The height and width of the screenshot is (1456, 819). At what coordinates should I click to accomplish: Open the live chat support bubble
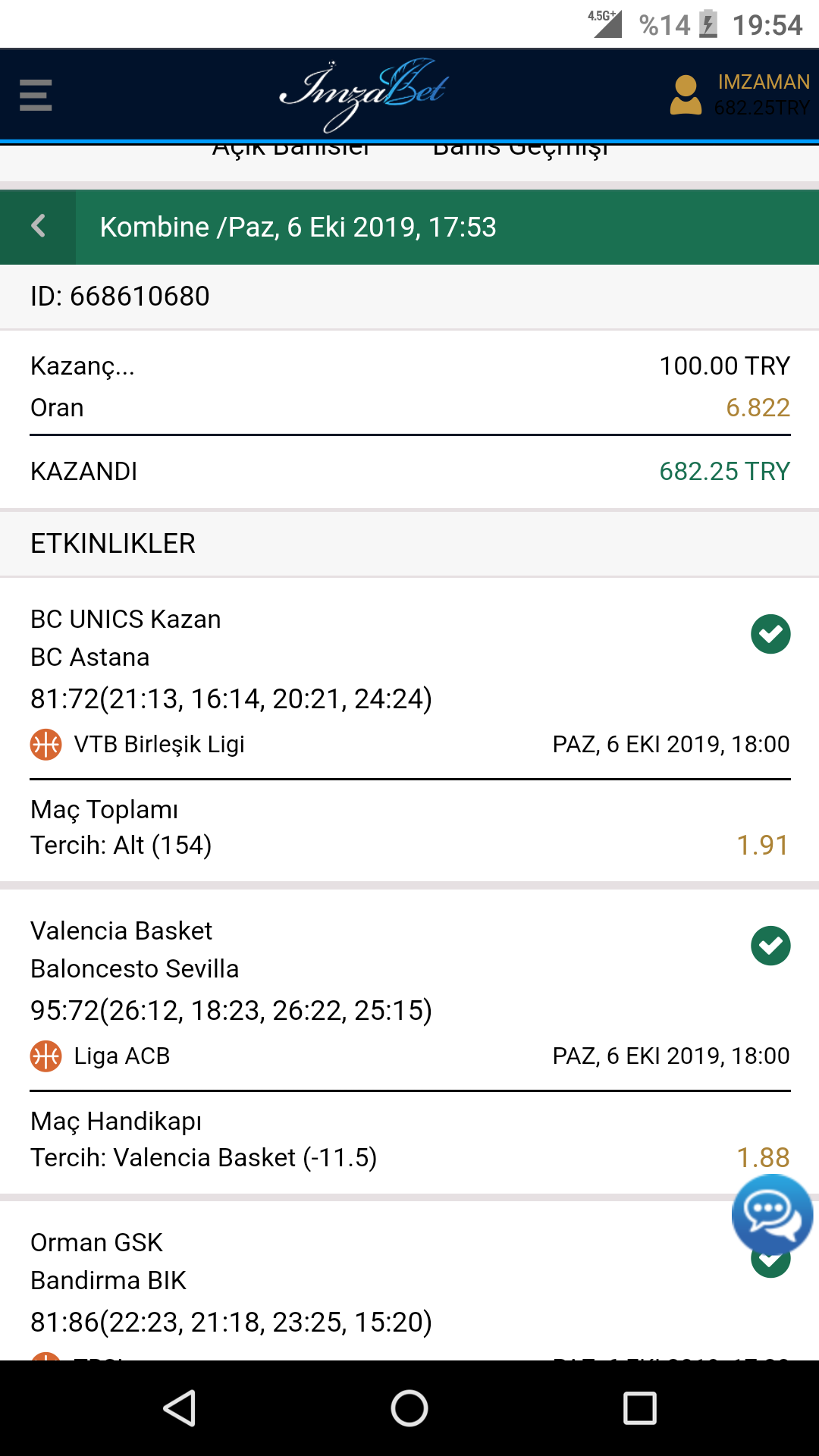[x=771, y=1215]
